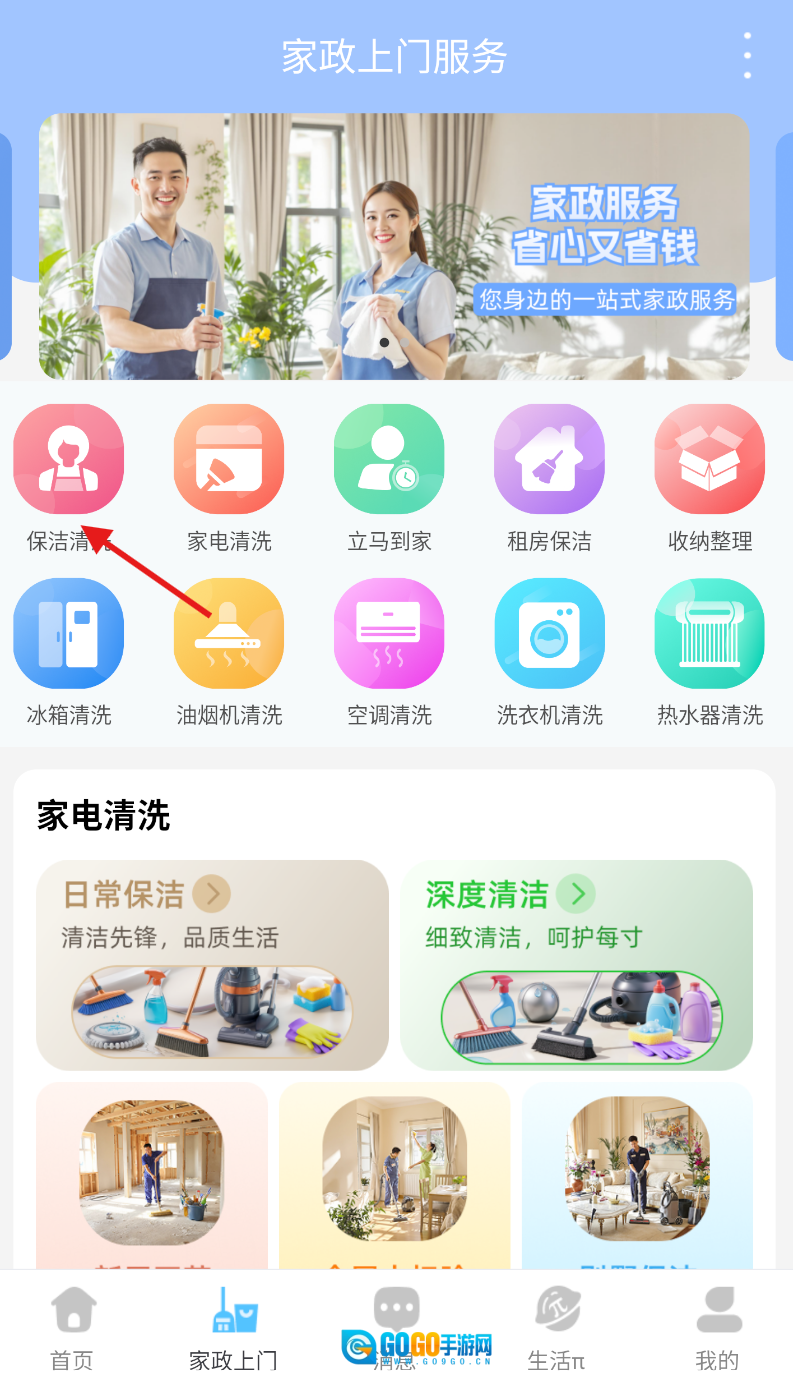Open the villa cleaning photo card
Image resolution: width=793 pixels, height=1375 pixels.
pyautogui.click(x=637, y=1175)
